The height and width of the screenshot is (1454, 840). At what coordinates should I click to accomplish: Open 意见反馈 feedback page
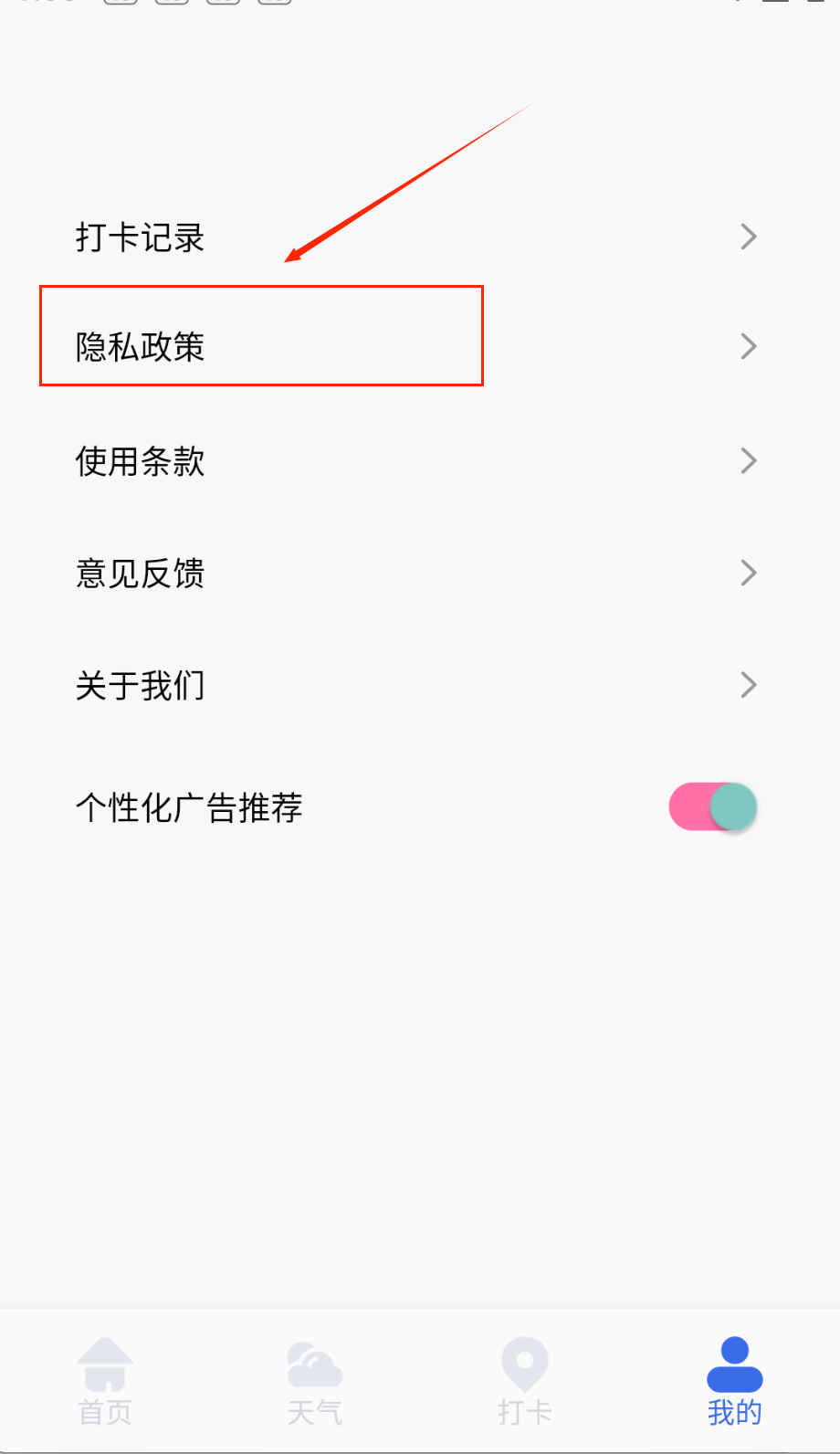(141, 574)
